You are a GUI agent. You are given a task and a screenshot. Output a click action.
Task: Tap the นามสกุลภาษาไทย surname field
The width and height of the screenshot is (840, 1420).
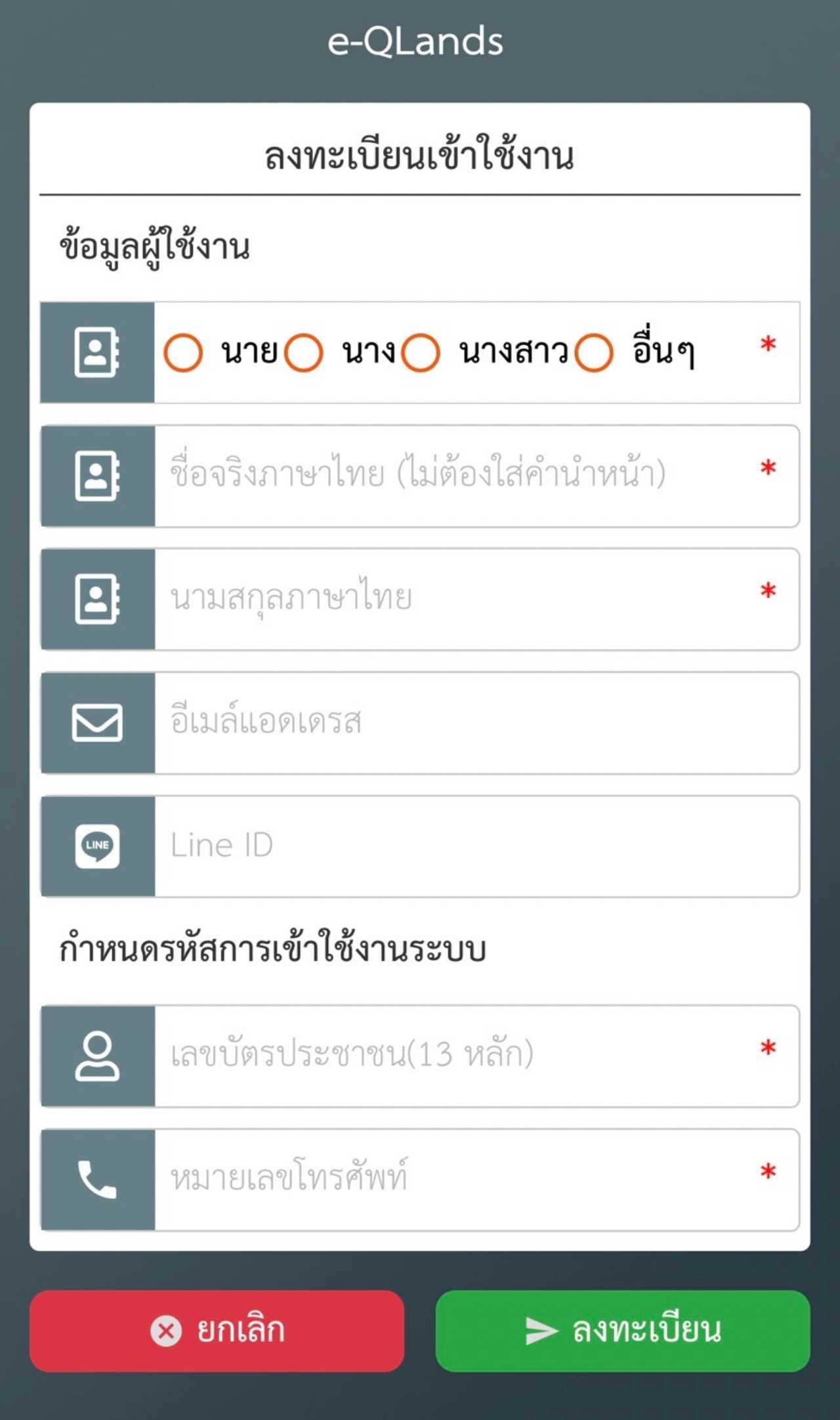459,599
